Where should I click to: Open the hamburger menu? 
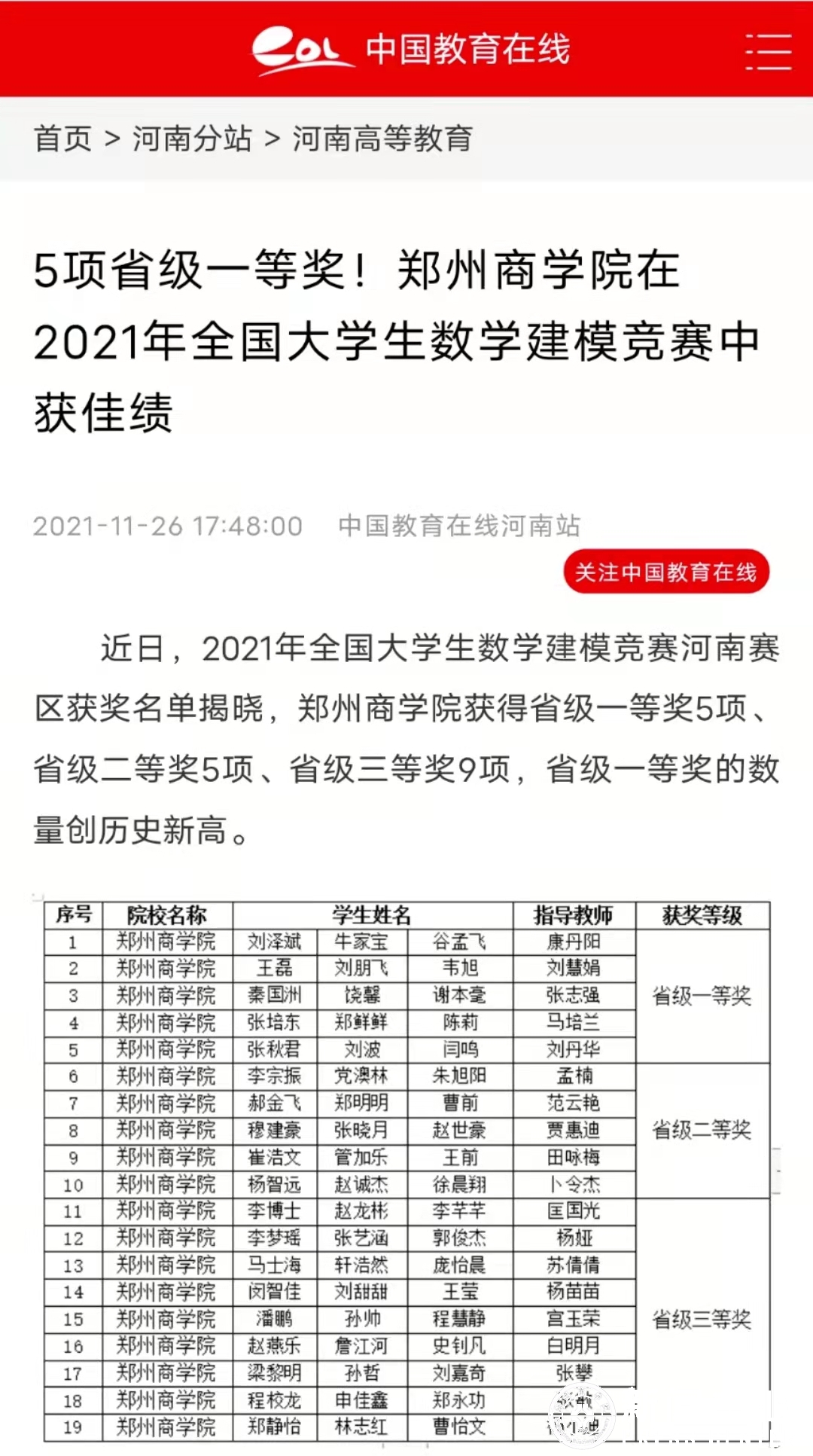tap(768, 50)
